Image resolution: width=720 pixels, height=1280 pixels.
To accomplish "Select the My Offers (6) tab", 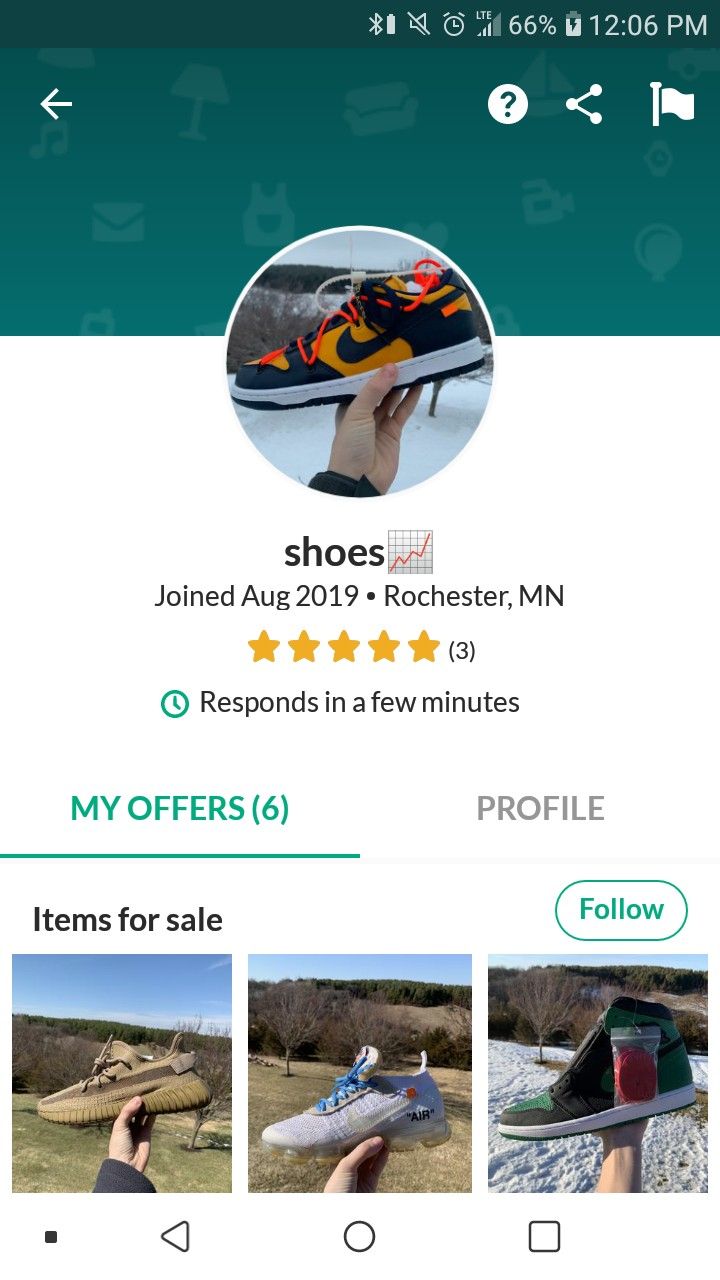I will (x=180, y=808).
